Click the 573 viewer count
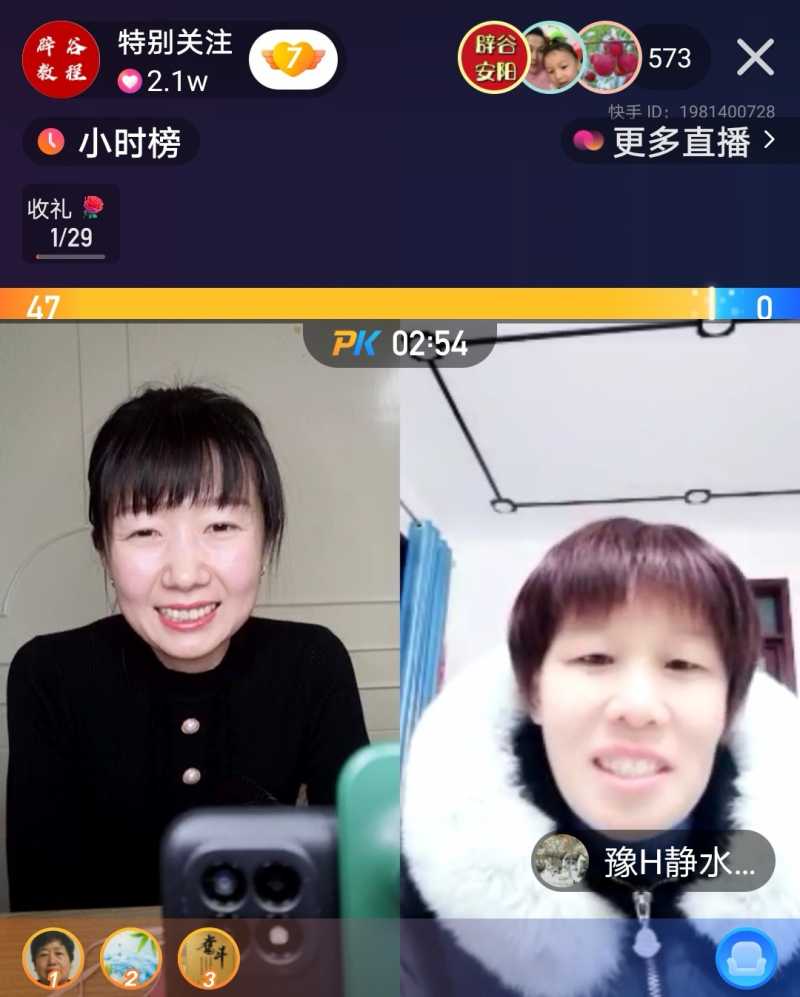Viewport: 800px width, 997px height. pos(670,59)
